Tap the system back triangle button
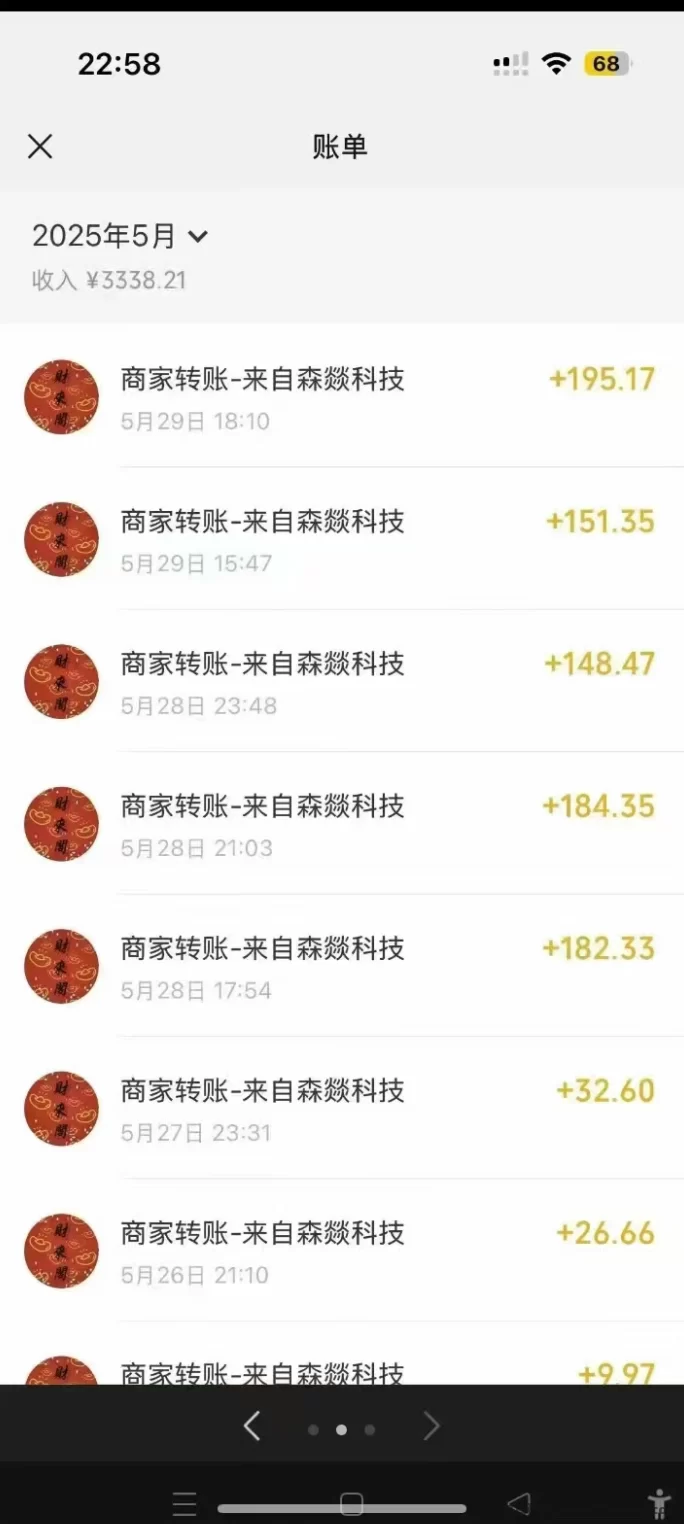This screenshot has height=1524, width=684. click(518, 1503)
